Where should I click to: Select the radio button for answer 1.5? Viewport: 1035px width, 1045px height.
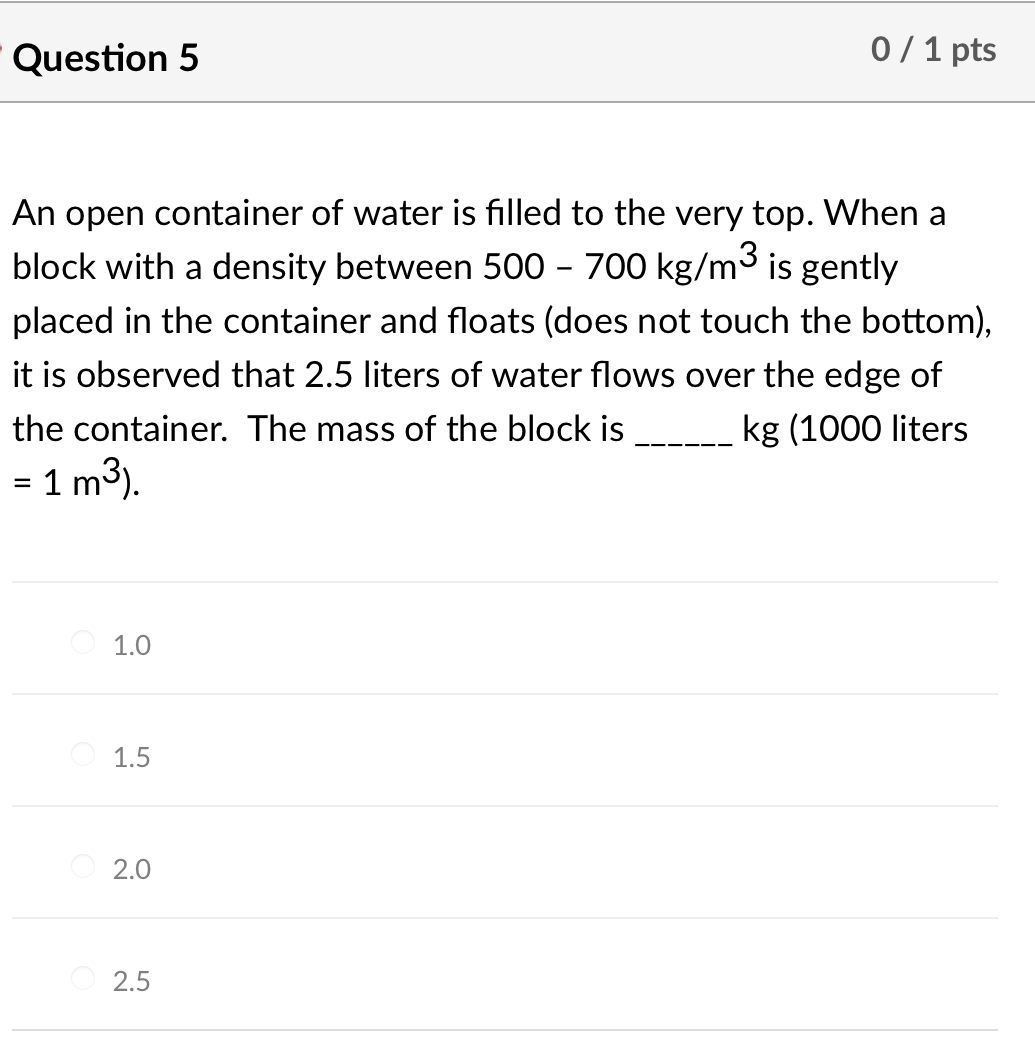pyautogui.click(x=83, y=754)
